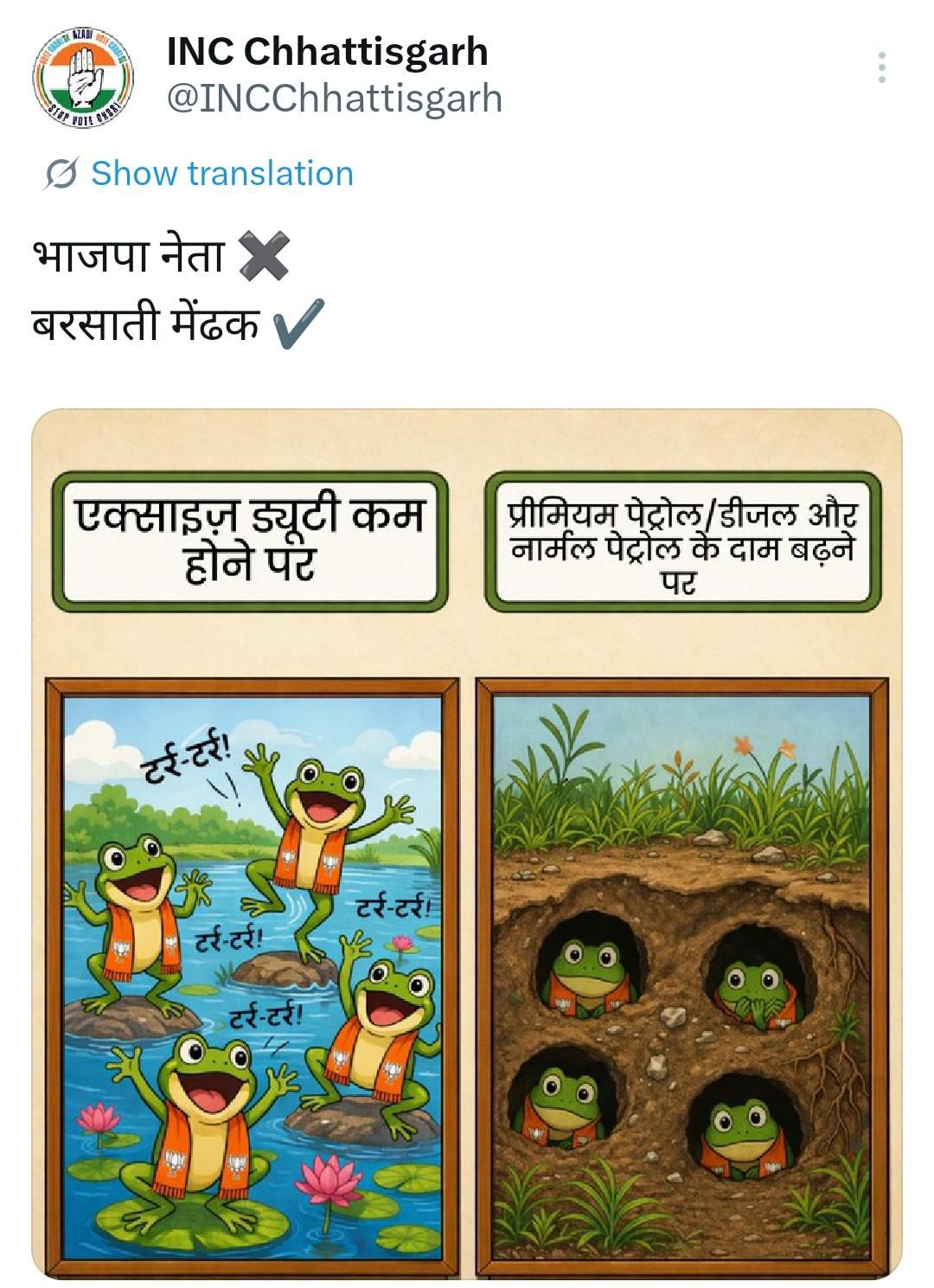This screenshot has height=1288, width=934.
Task: Tap Show translation link
Action: click(x=221, y=173)
